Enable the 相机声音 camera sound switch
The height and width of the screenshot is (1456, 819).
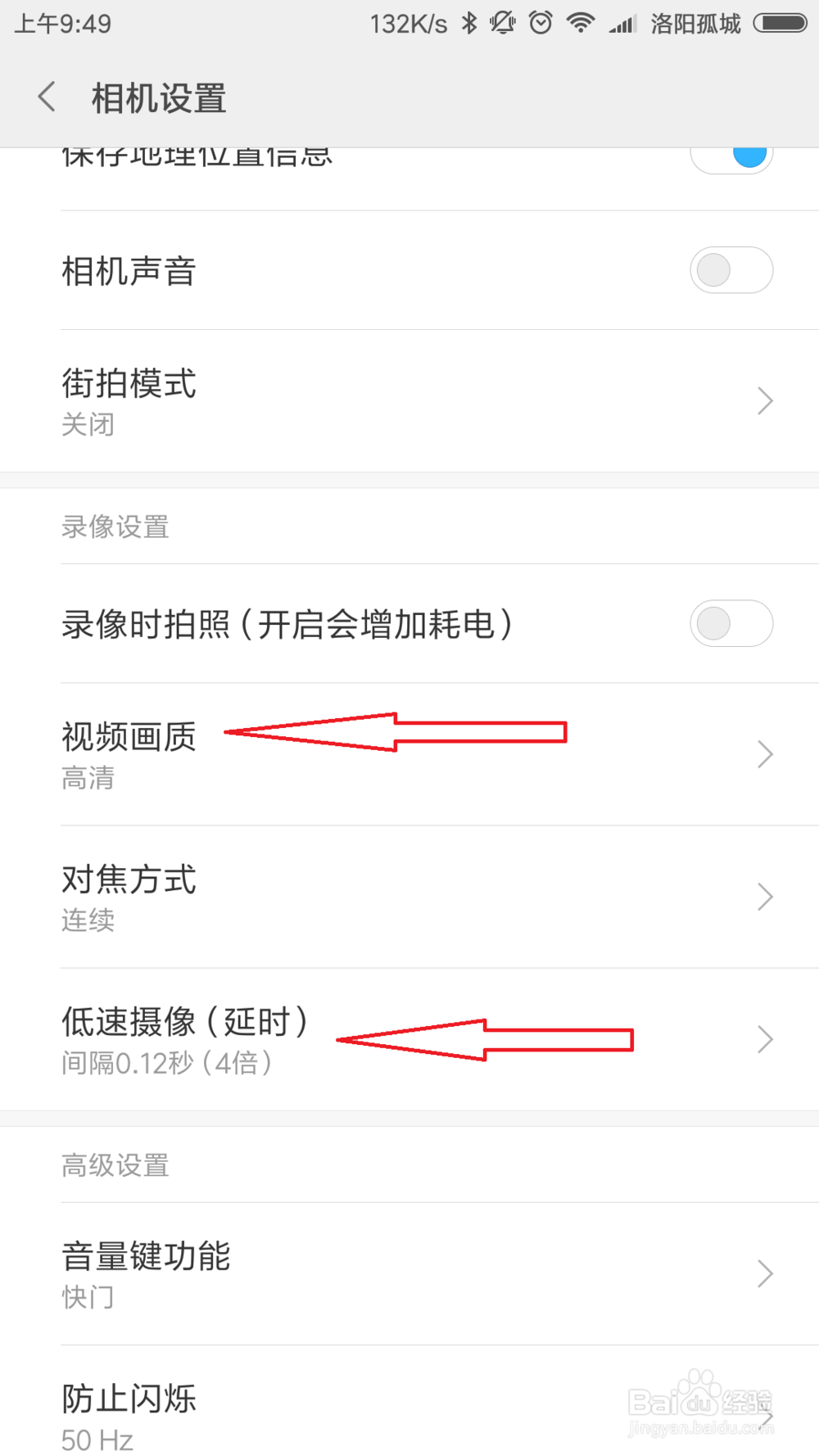tap(731, 270)
